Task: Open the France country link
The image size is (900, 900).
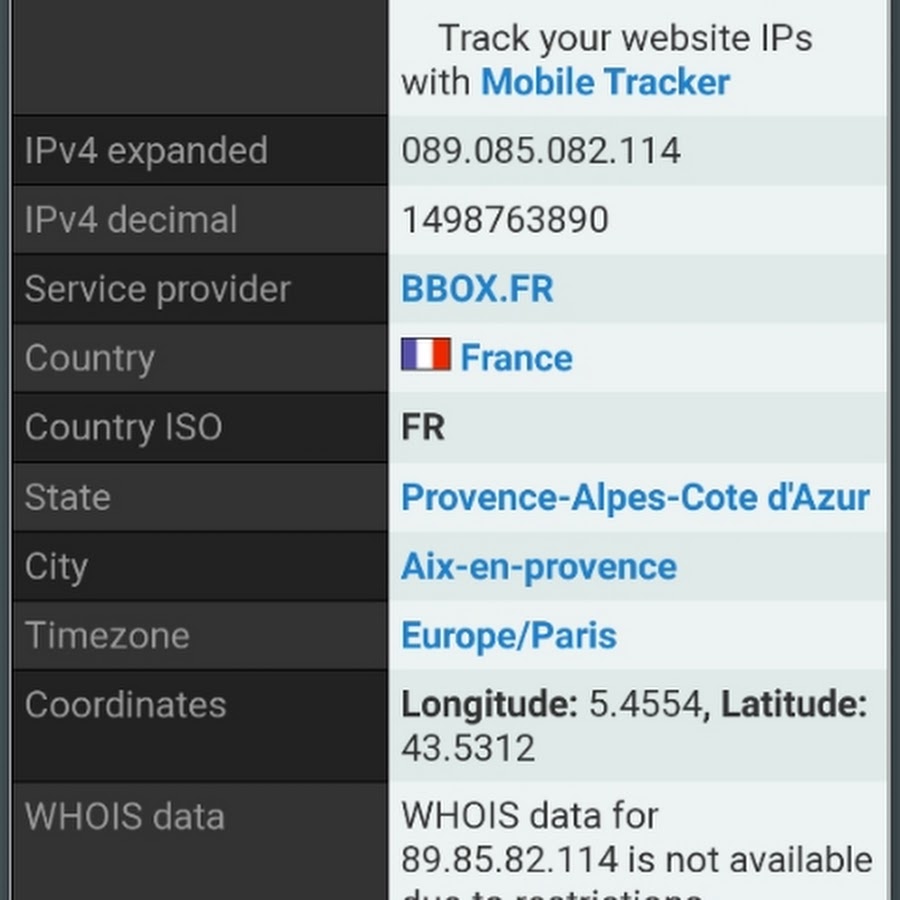Action: [x=516, y=358]
